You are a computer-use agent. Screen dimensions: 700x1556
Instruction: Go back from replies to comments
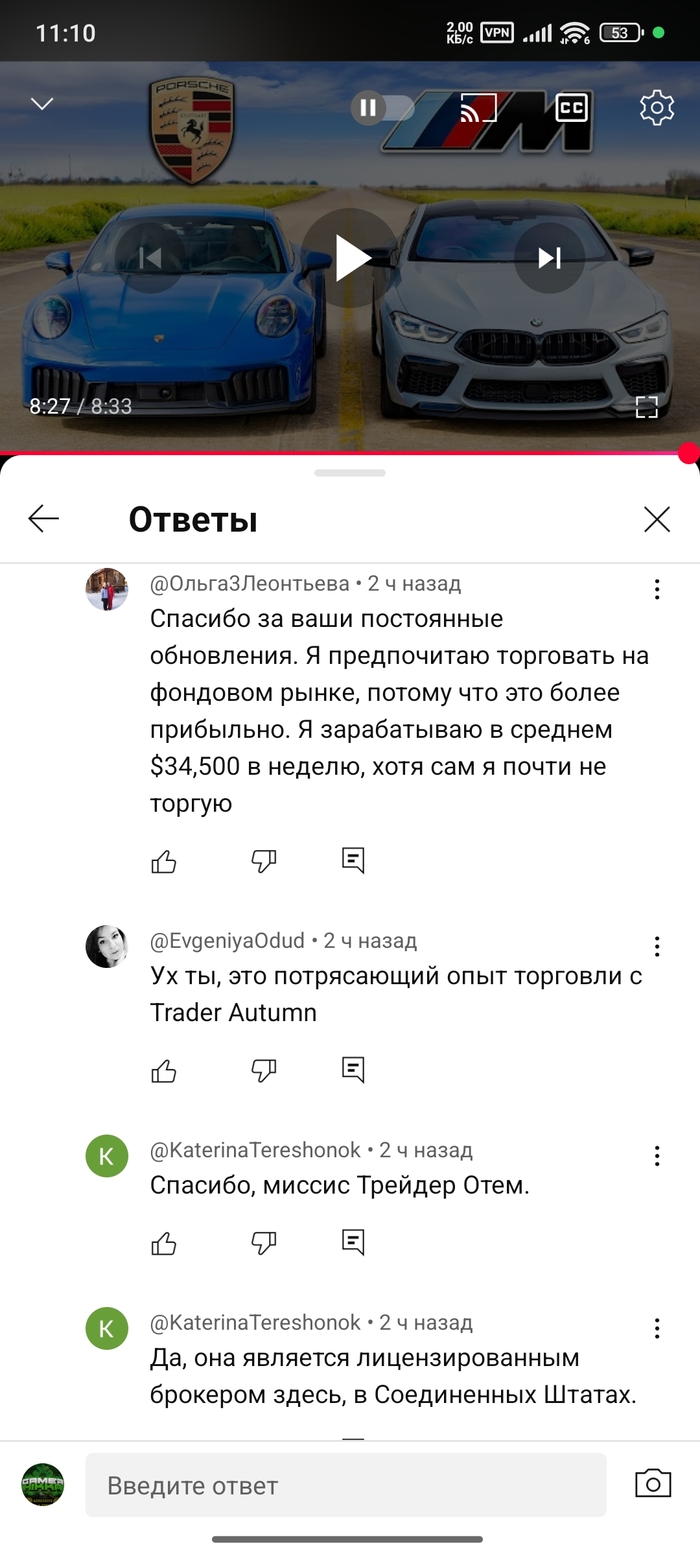coord(44,519)
